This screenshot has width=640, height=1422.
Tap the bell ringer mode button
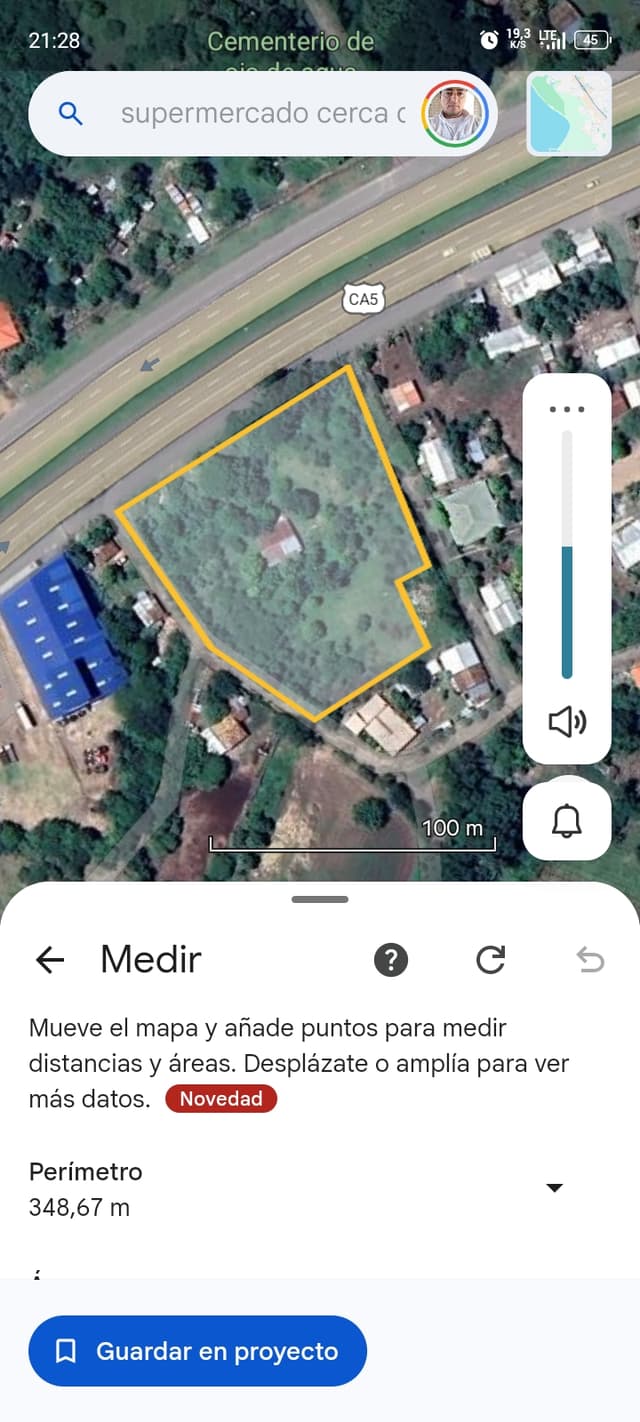567,820
